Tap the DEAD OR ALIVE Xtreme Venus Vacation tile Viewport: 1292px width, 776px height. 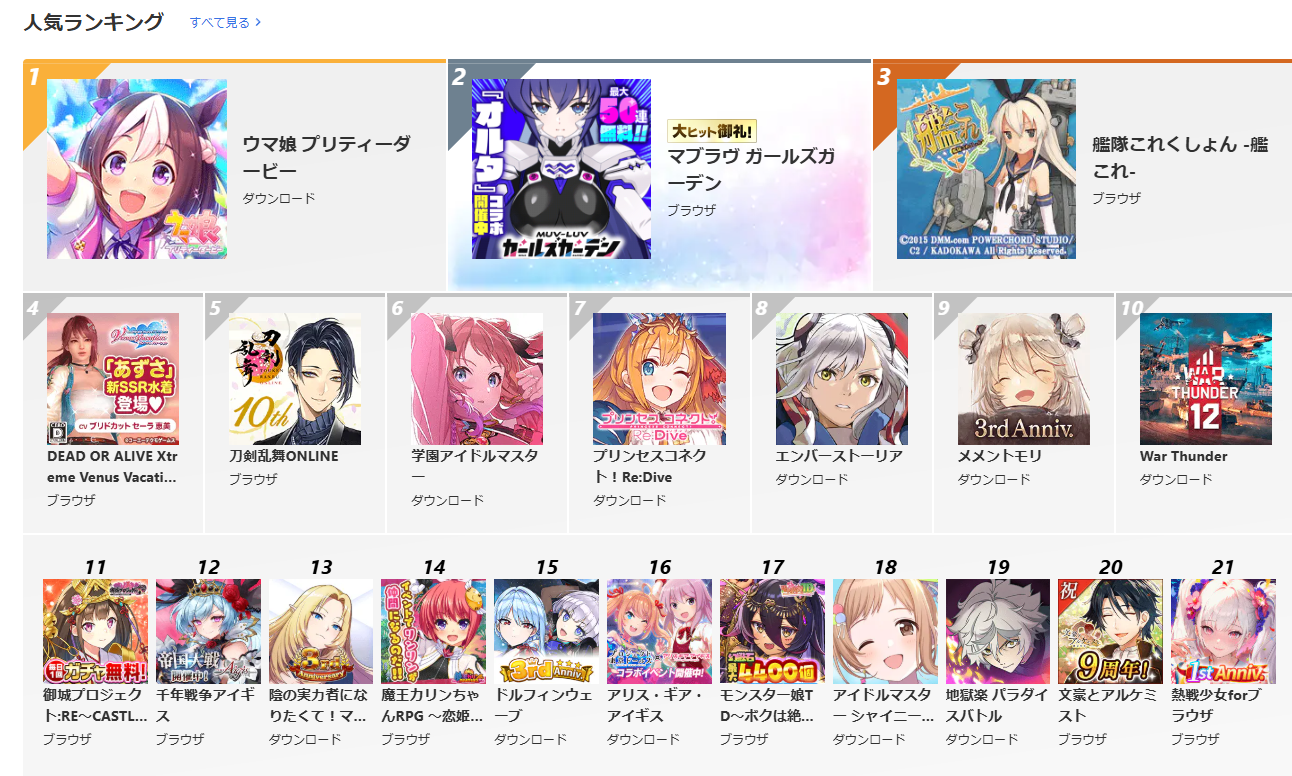tap(113, 379)
